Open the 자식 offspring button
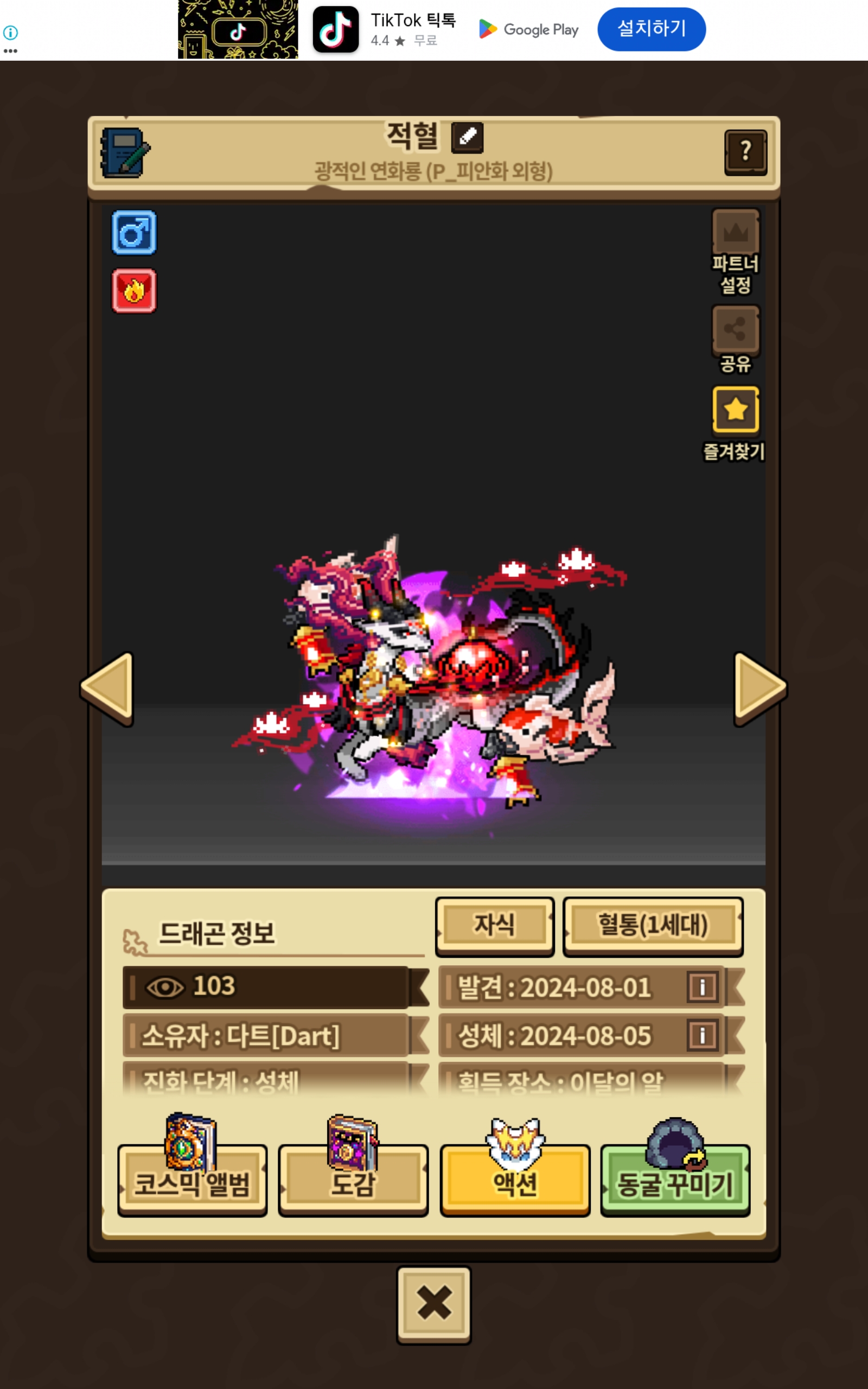 495,926
